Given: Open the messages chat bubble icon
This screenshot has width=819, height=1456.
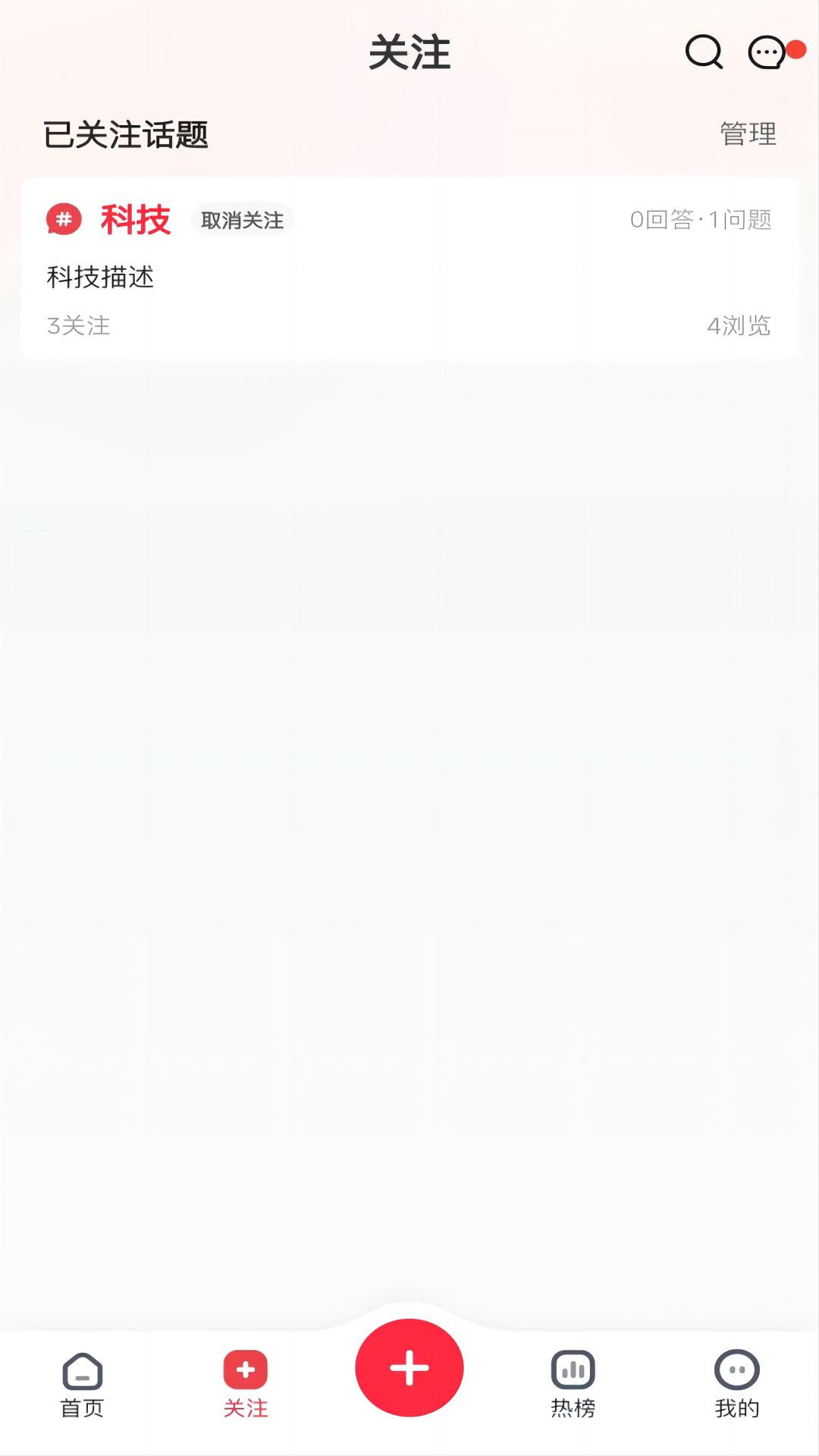Looking at the screenshot, I should (x=767, y=53).
